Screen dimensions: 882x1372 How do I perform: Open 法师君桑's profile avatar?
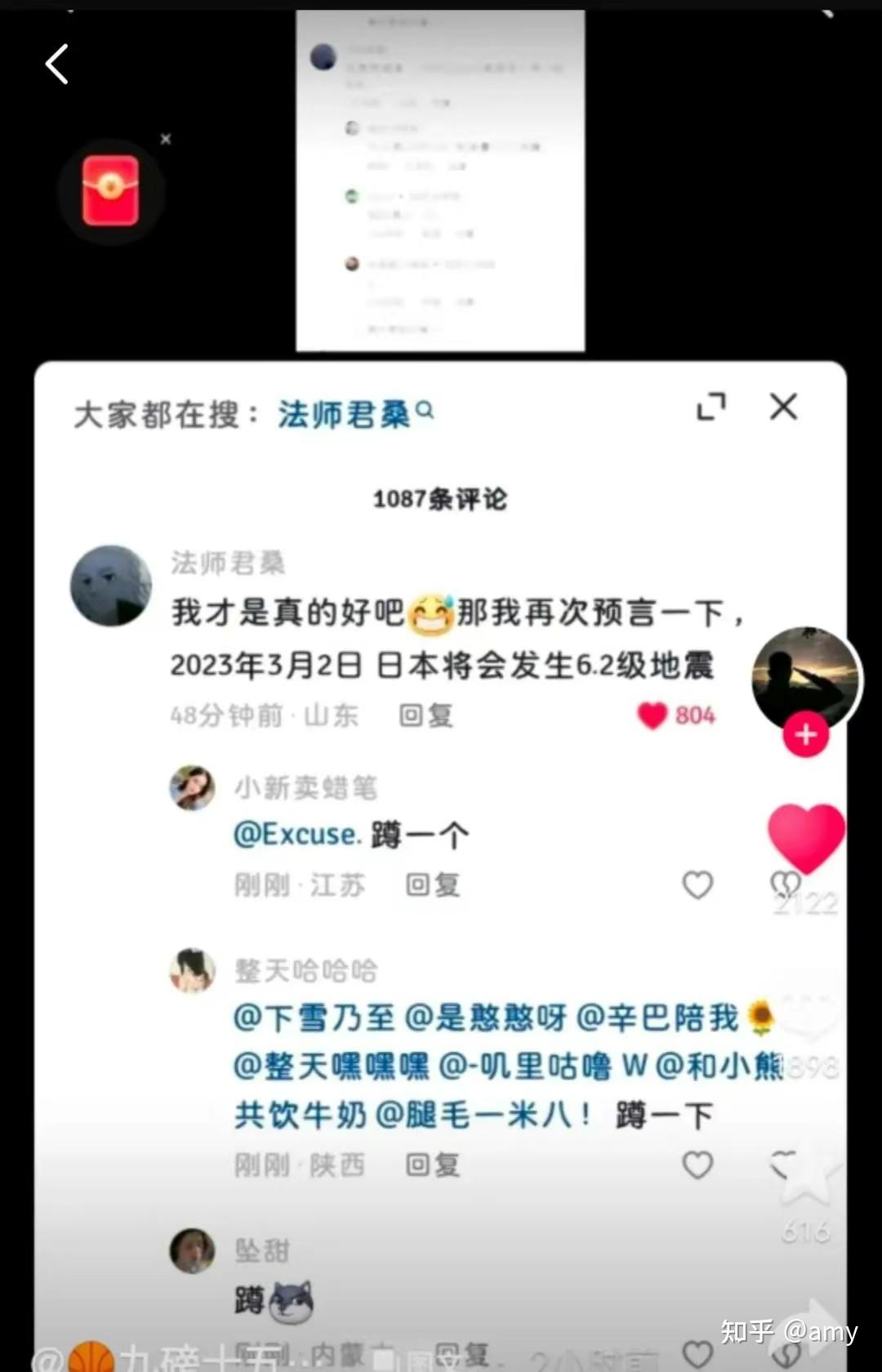111,585
